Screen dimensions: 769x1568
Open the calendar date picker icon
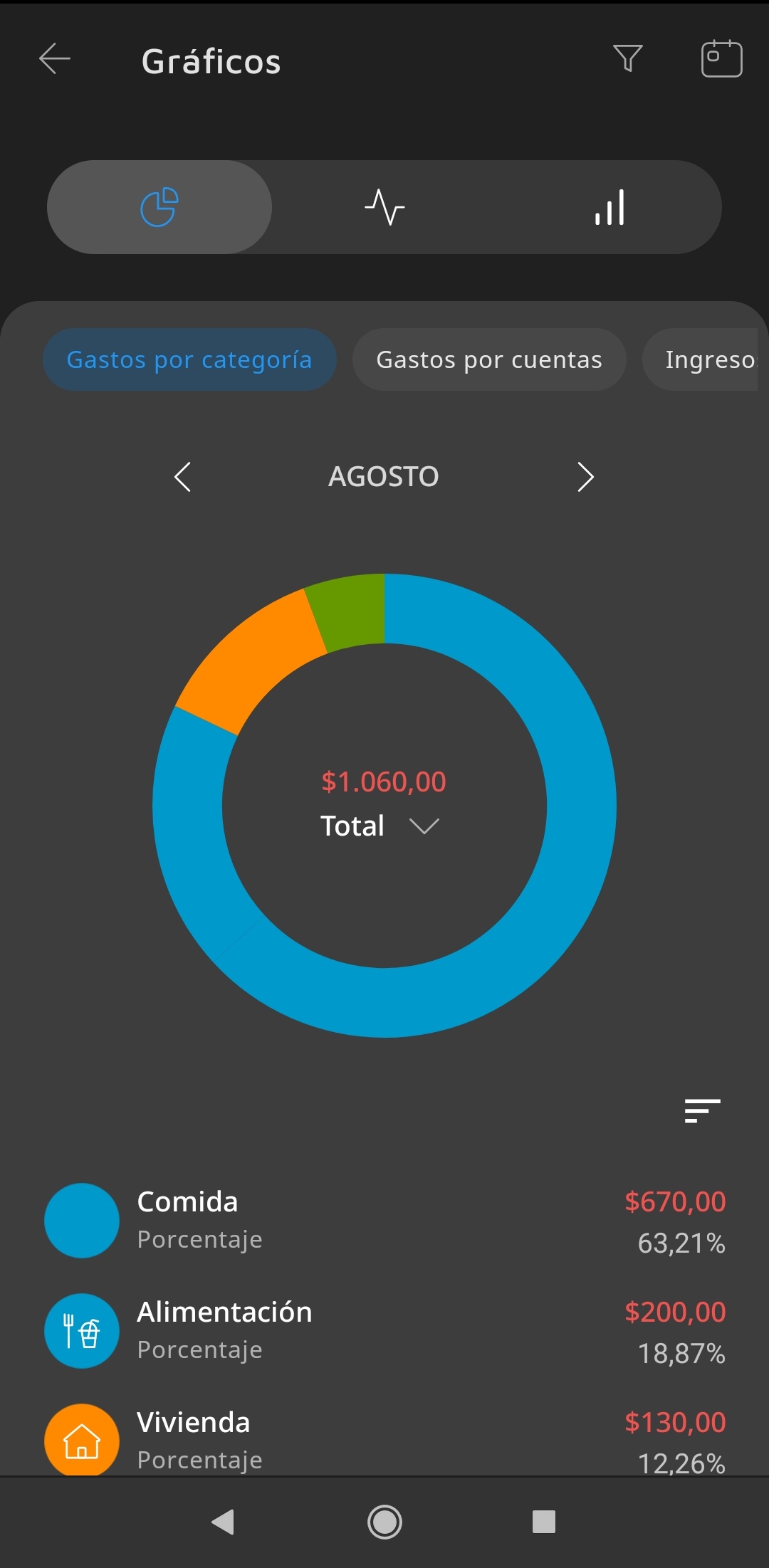coord(721,58)
